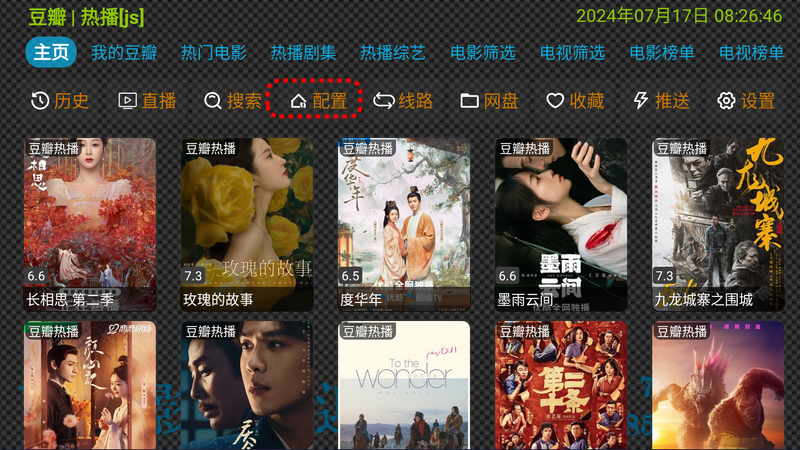View 收藏 favorites
This screenshot has width=800, height=450.
575,101
